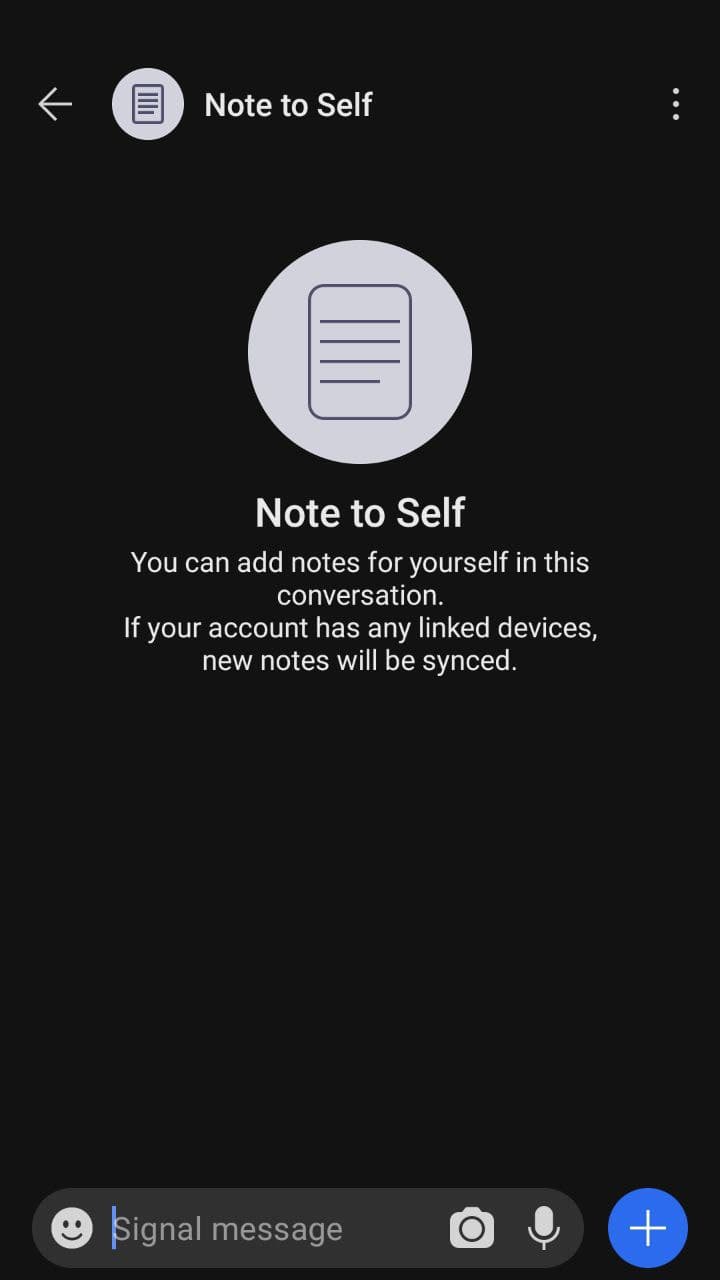Go back using the arrow icon
720x1280 pixels.
[x=55, y=104]
